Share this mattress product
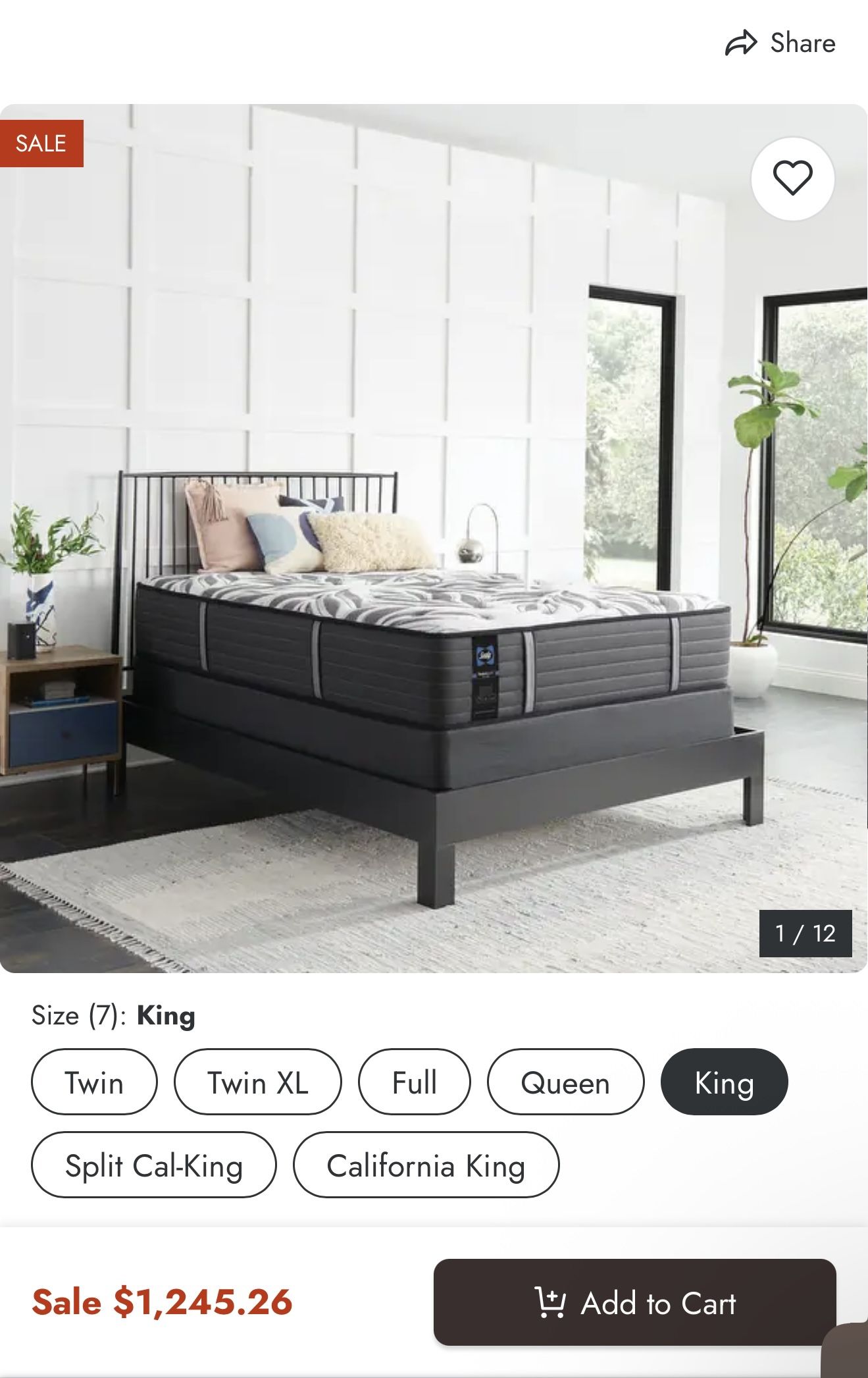This screenshot has width=868, height=1378. coord(780,43)
